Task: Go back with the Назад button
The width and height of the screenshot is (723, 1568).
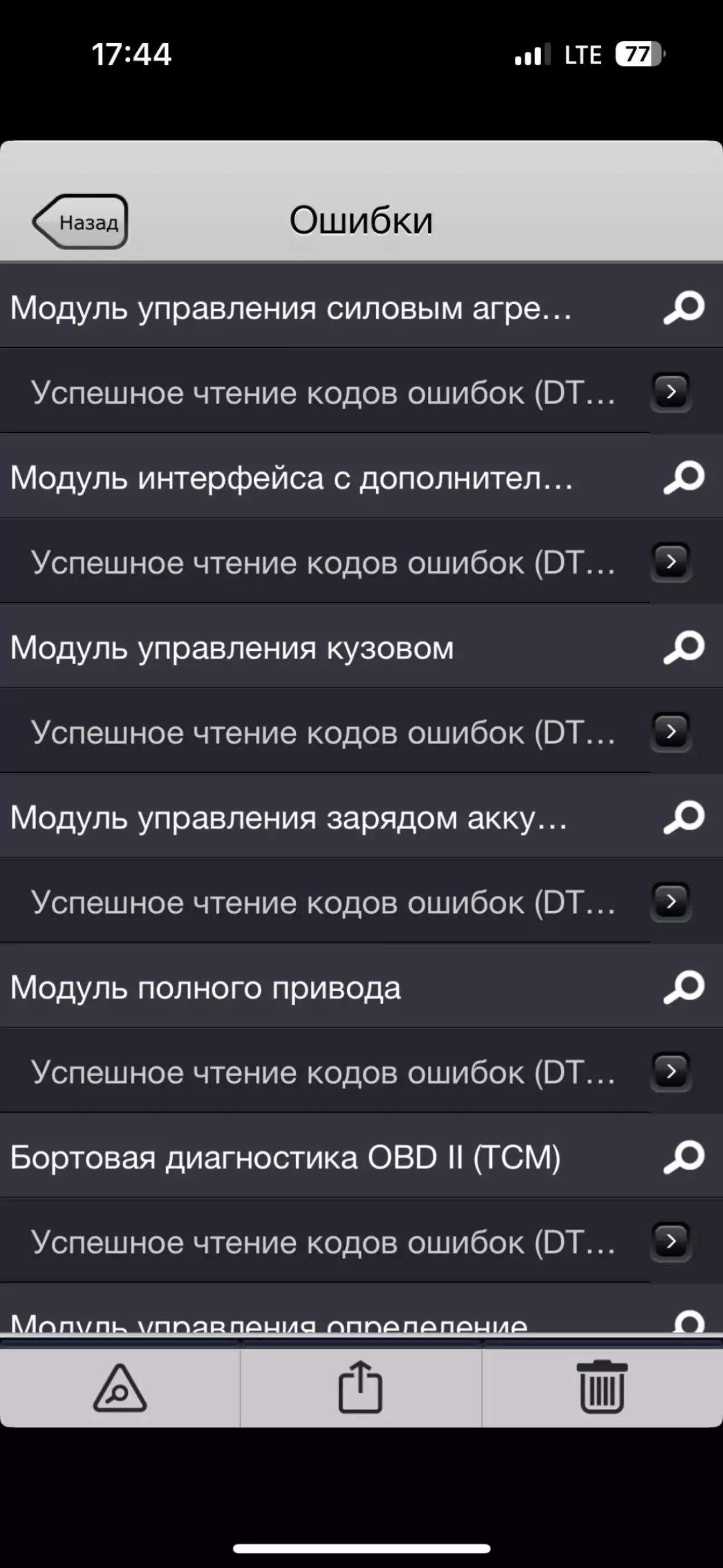Action: (80, 222)
